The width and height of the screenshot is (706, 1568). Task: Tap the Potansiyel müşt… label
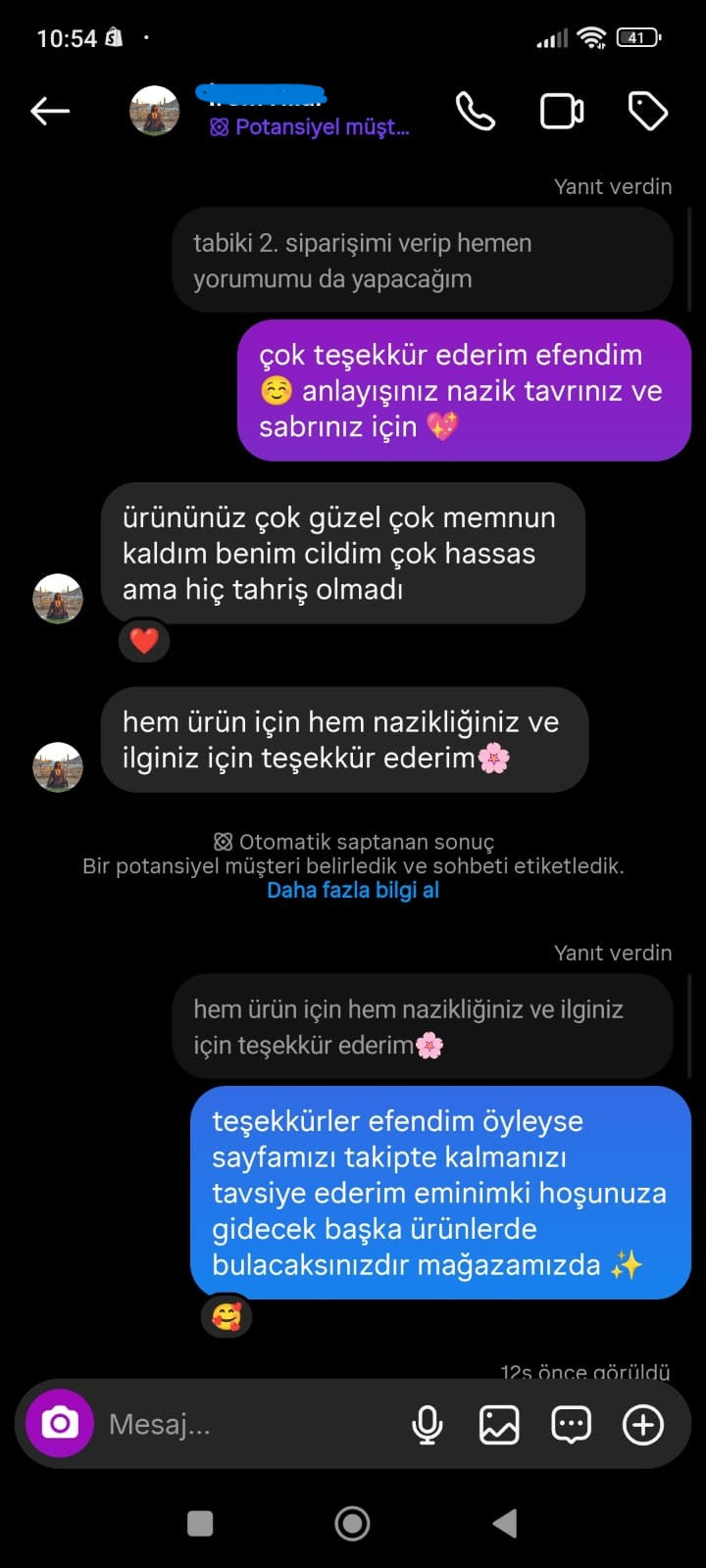coord(310,127)
